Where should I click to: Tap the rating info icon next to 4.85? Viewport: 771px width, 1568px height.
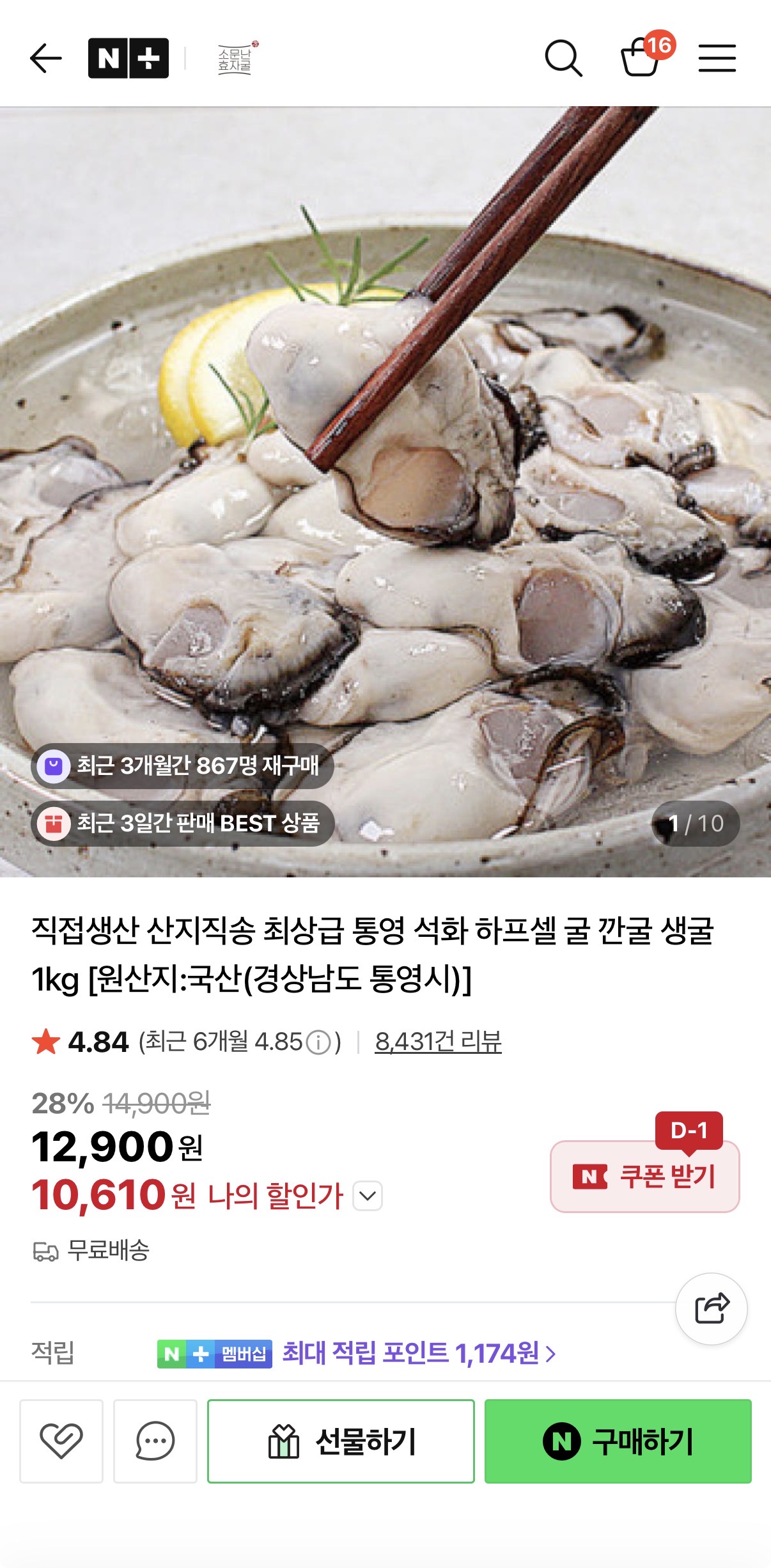[318, 1042]
